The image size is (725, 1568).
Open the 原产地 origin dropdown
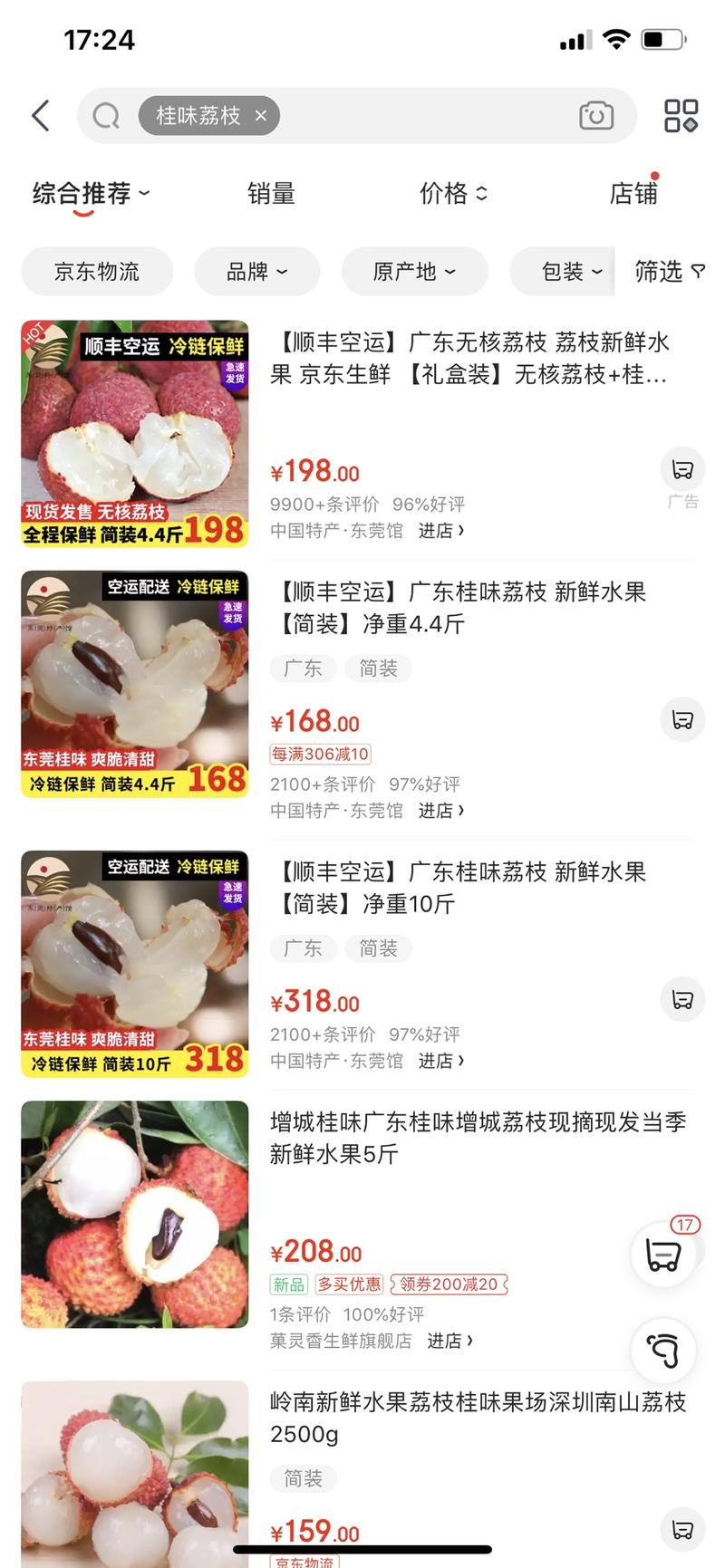[x=414, y=271]
